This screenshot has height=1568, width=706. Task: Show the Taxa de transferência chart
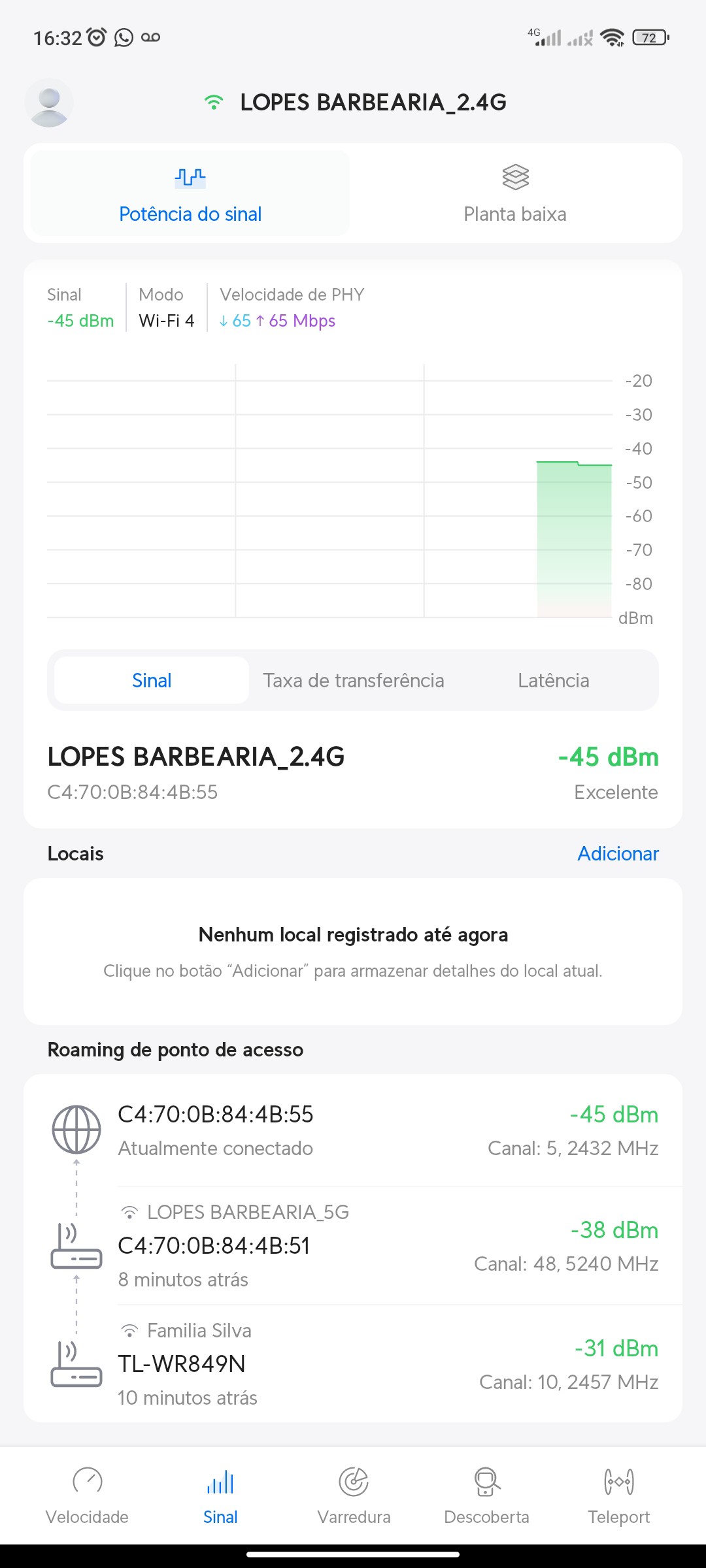pos(353,680)
